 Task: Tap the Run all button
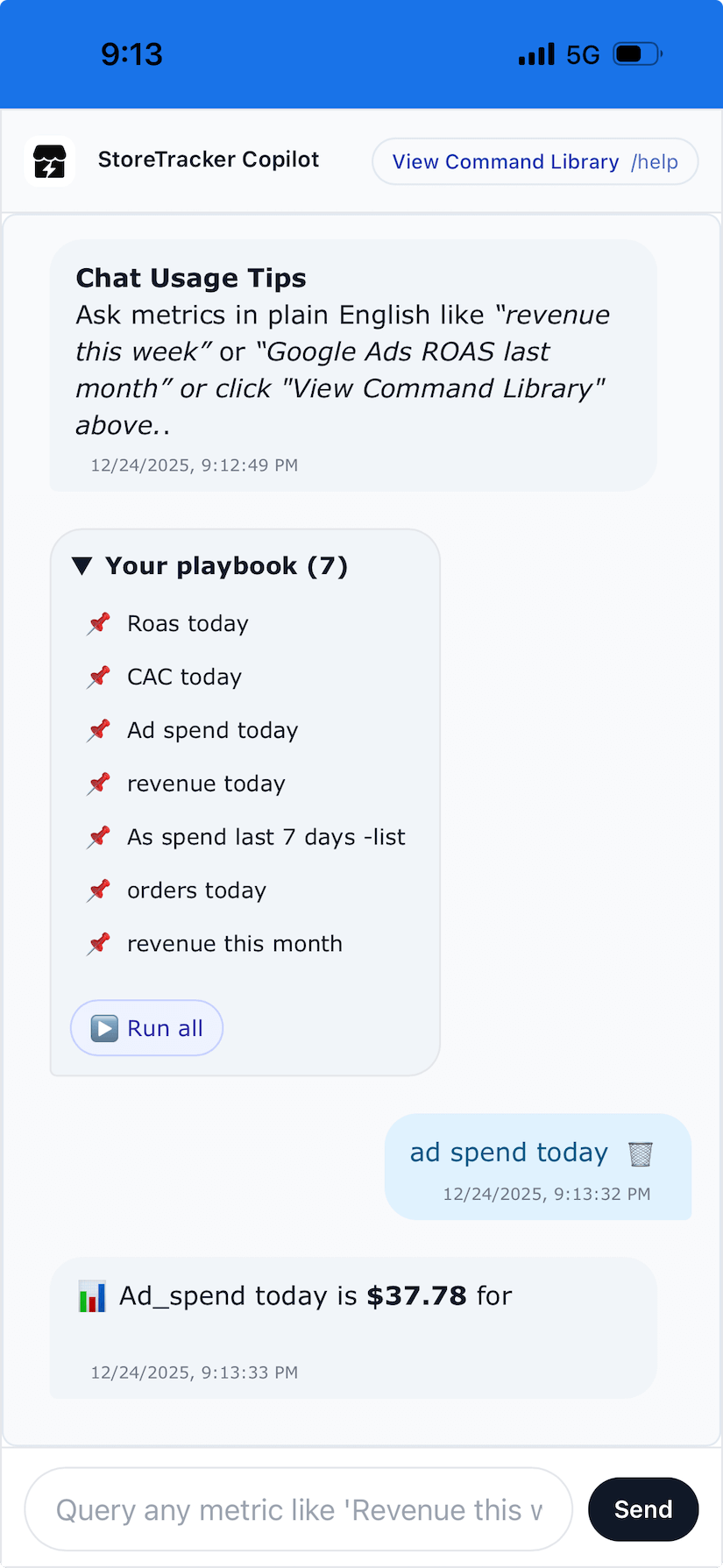pyautogui.click(x=147, y=1028)
